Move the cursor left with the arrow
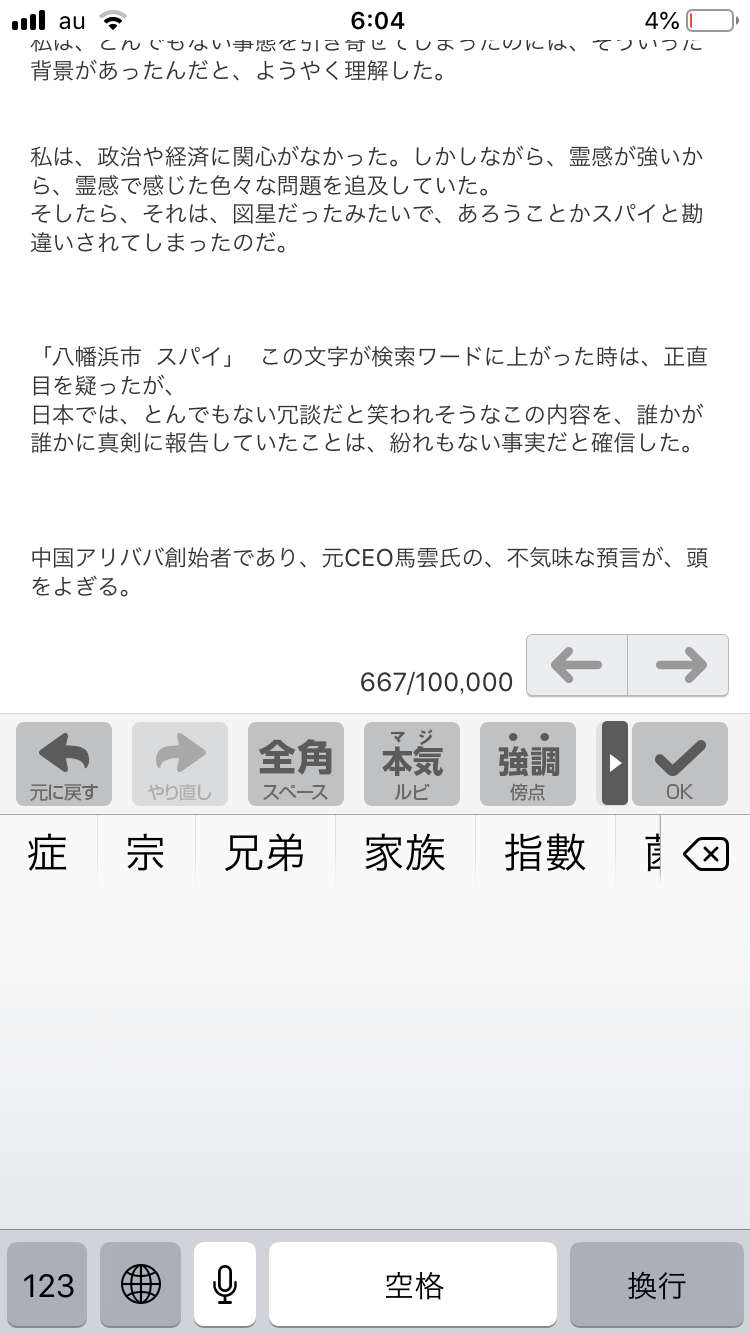Image resolution: width=750 pixels, height=1334 pixels. 576,665
